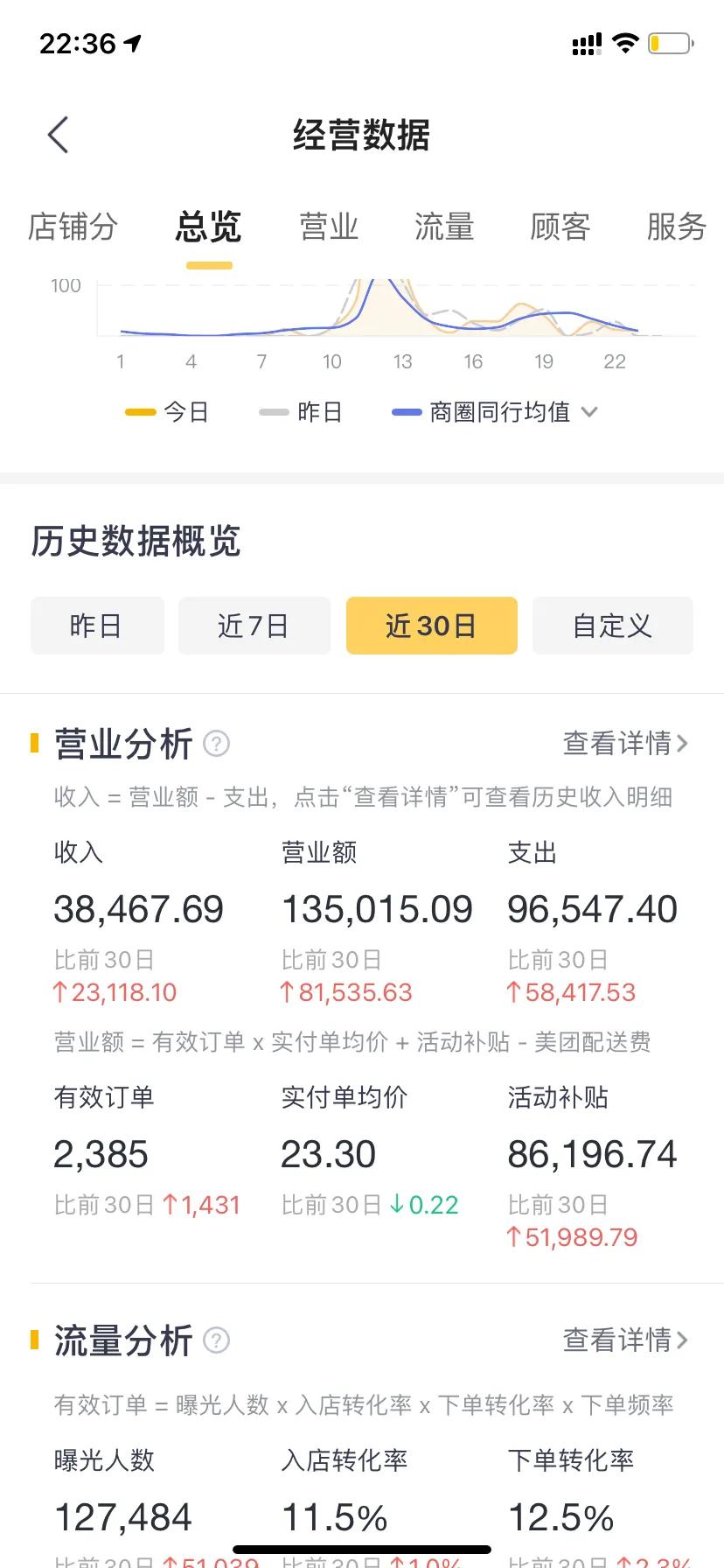Switch to the 店铺分 tab

(73, 227)
